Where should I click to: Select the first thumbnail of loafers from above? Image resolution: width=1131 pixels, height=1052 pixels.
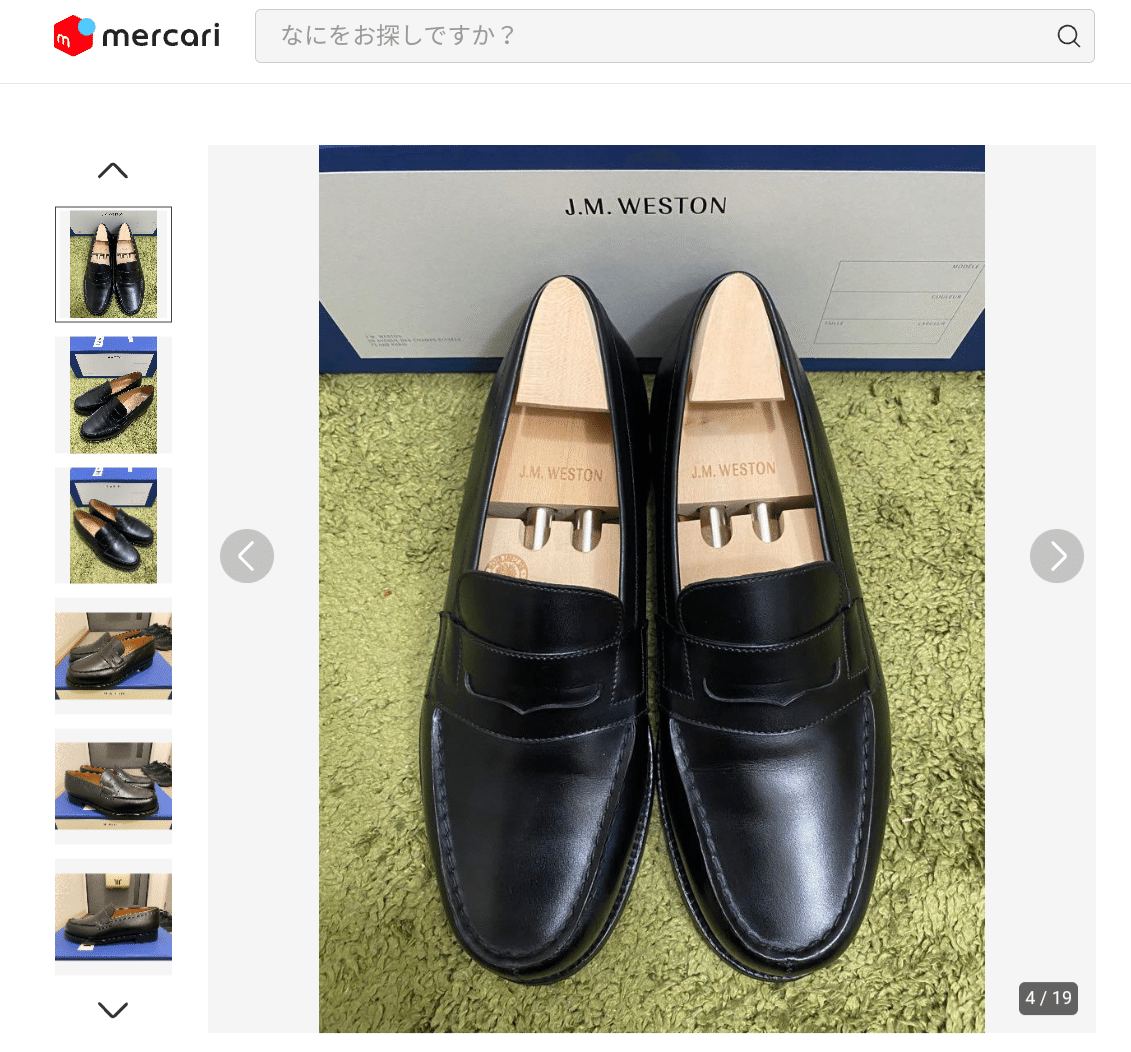pyautogui.click(x=113, y=264)
